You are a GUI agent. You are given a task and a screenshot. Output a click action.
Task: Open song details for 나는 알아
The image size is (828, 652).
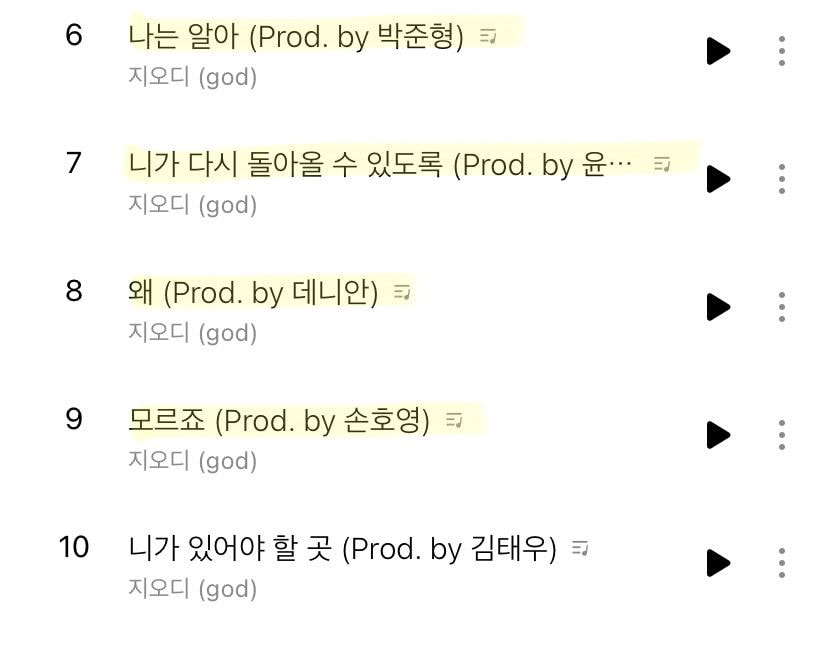[295, 37]
